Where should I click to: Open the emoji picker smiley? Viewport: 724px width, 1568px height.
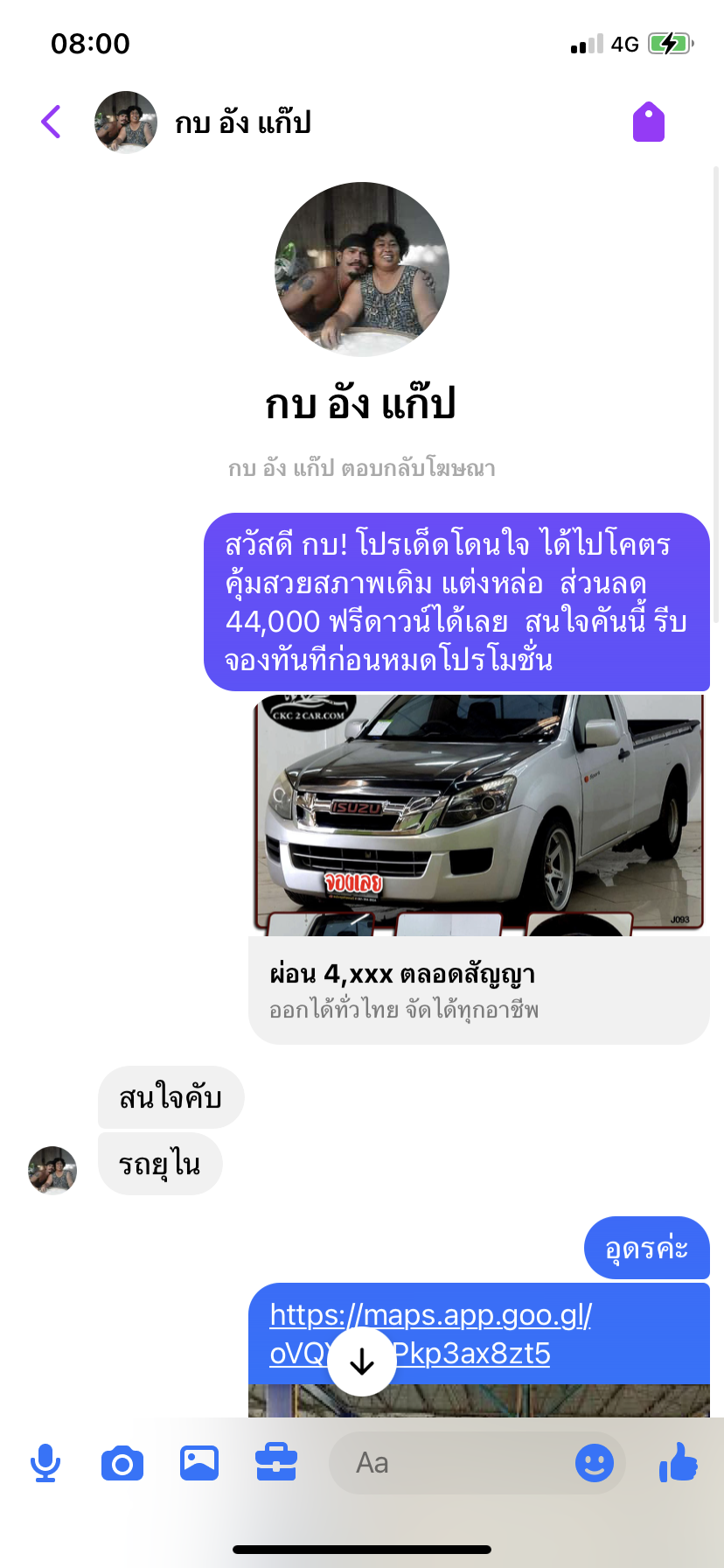[x=595, y=1463]
